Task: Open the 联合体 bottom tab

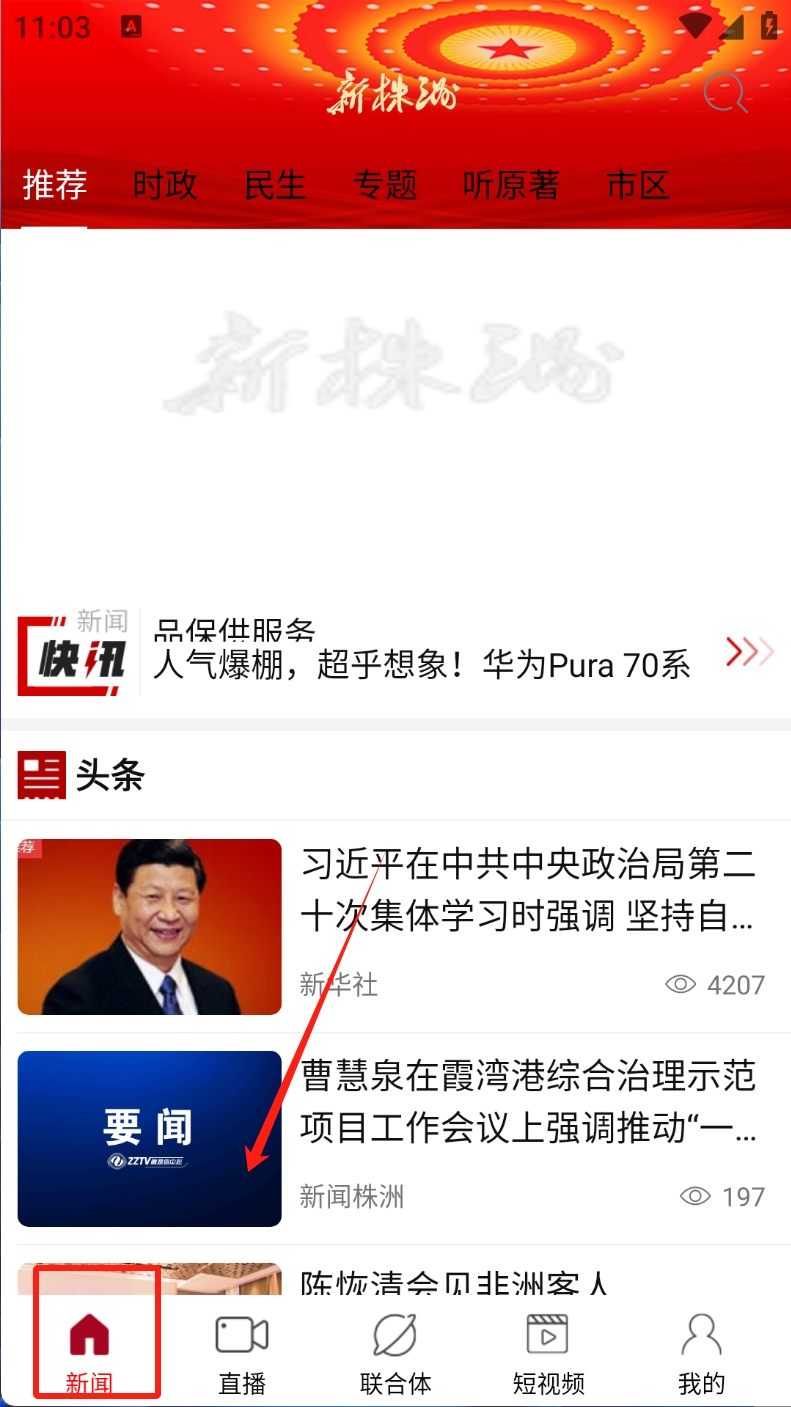Action: click(395, 1352)
